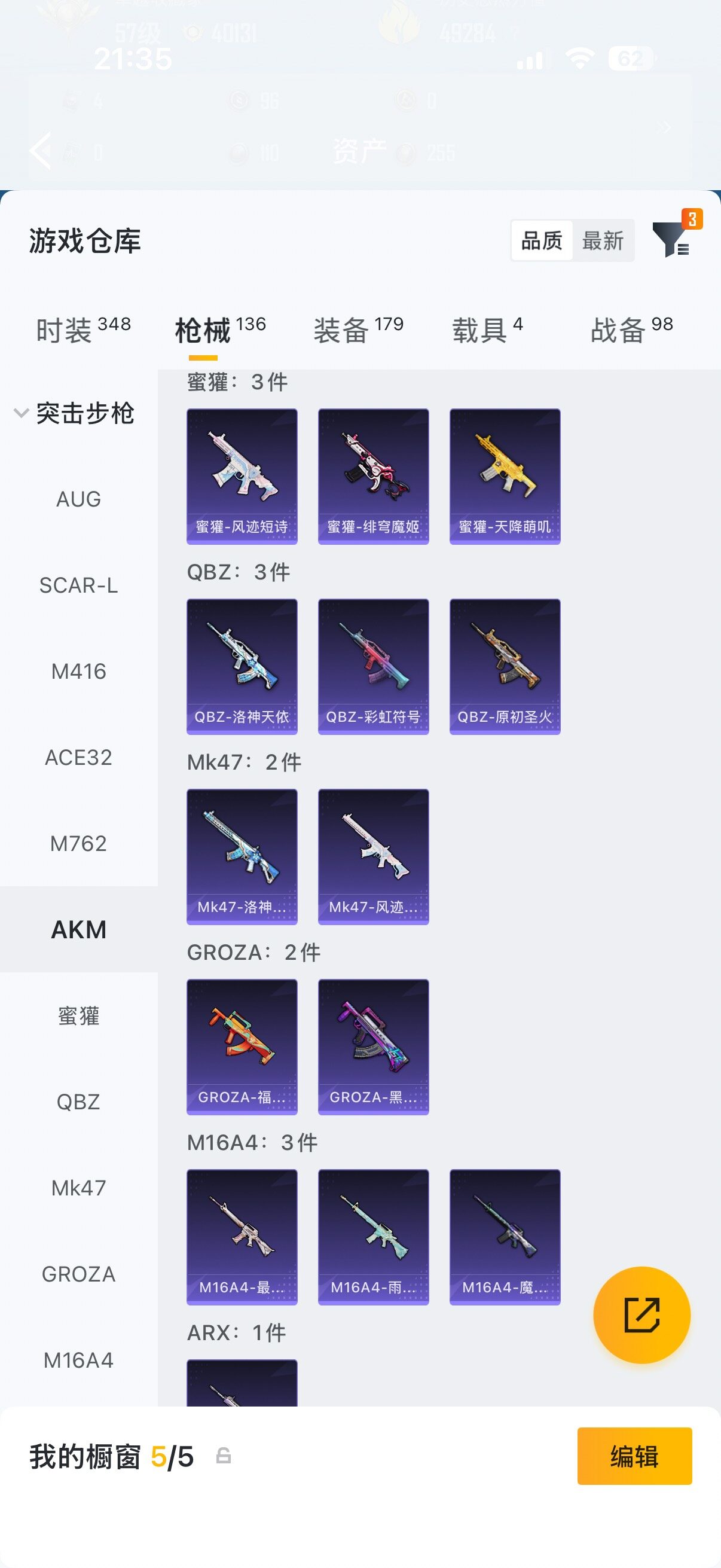Edit my showcase with 编辑
This screenshot has height=1568, width=721.
coord(634,1456)
